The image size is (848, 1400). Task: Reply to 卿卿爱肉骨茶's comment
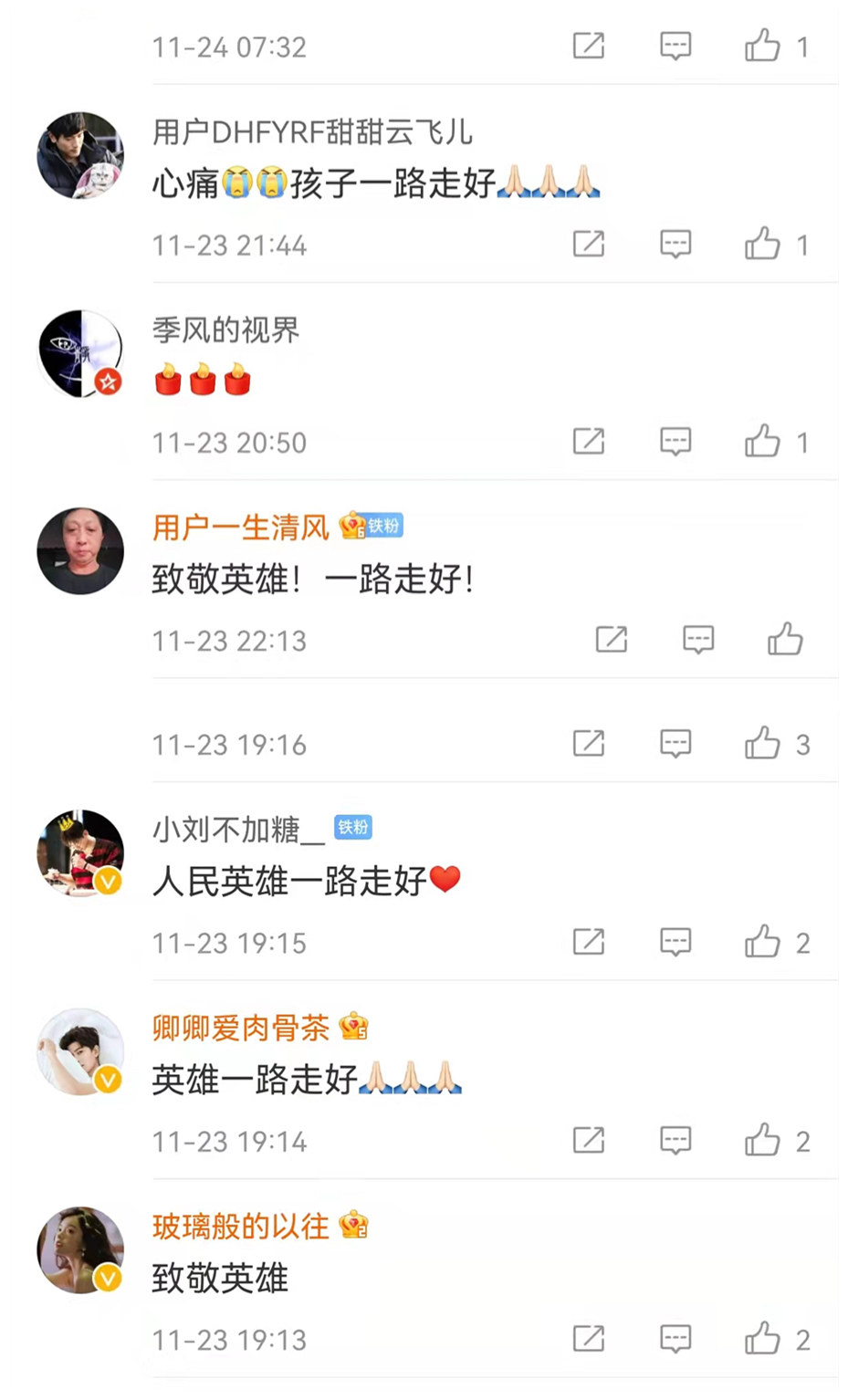point(675,1141)
